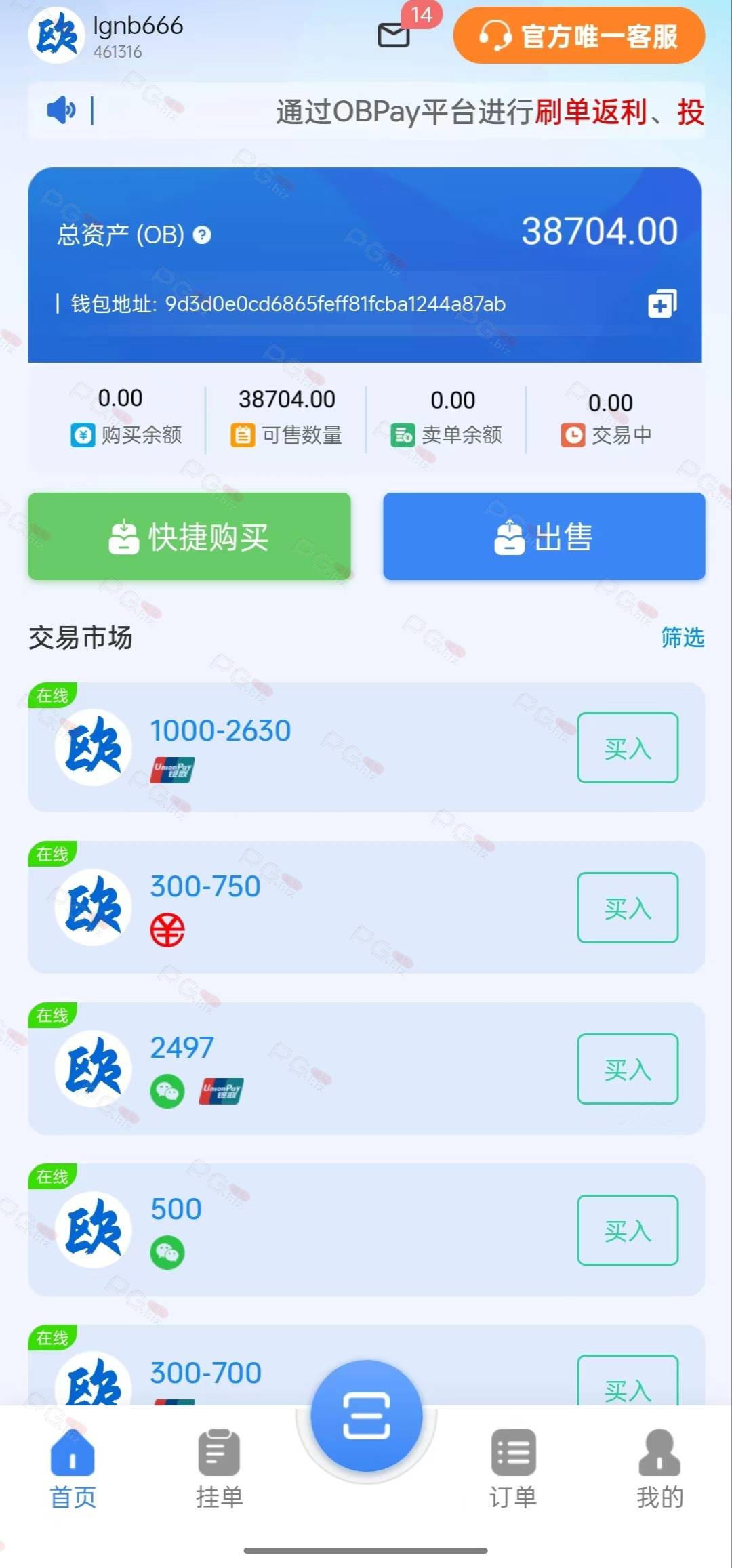Buy the 1000-2630 listing
Viewport: 732px width, 1568px height.
click(x=628, y=747)
